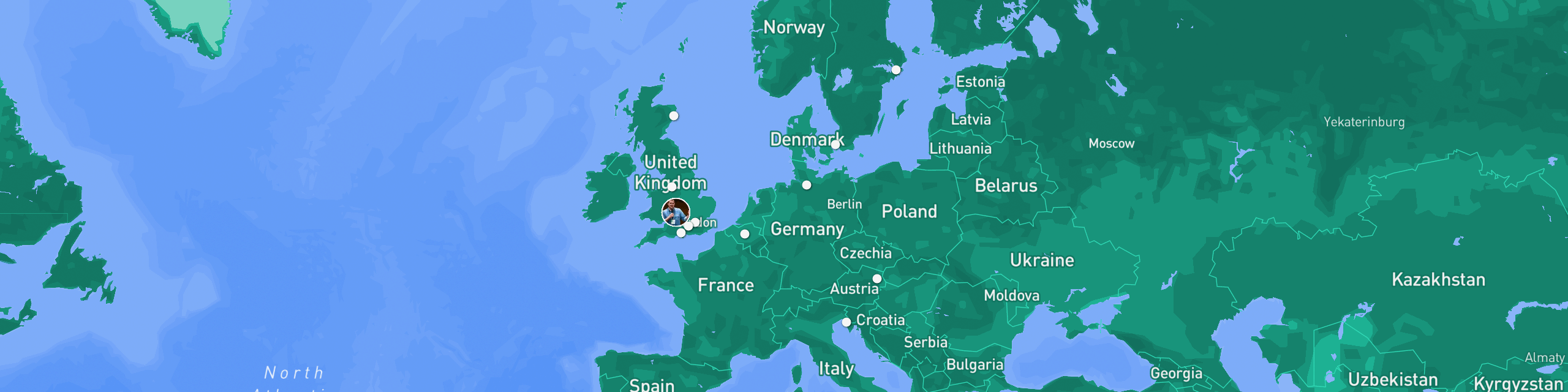Select the marker in northern Germany
Viewport: 1568px width, 392px height.
pyautogui.click(x=807, y=185)
